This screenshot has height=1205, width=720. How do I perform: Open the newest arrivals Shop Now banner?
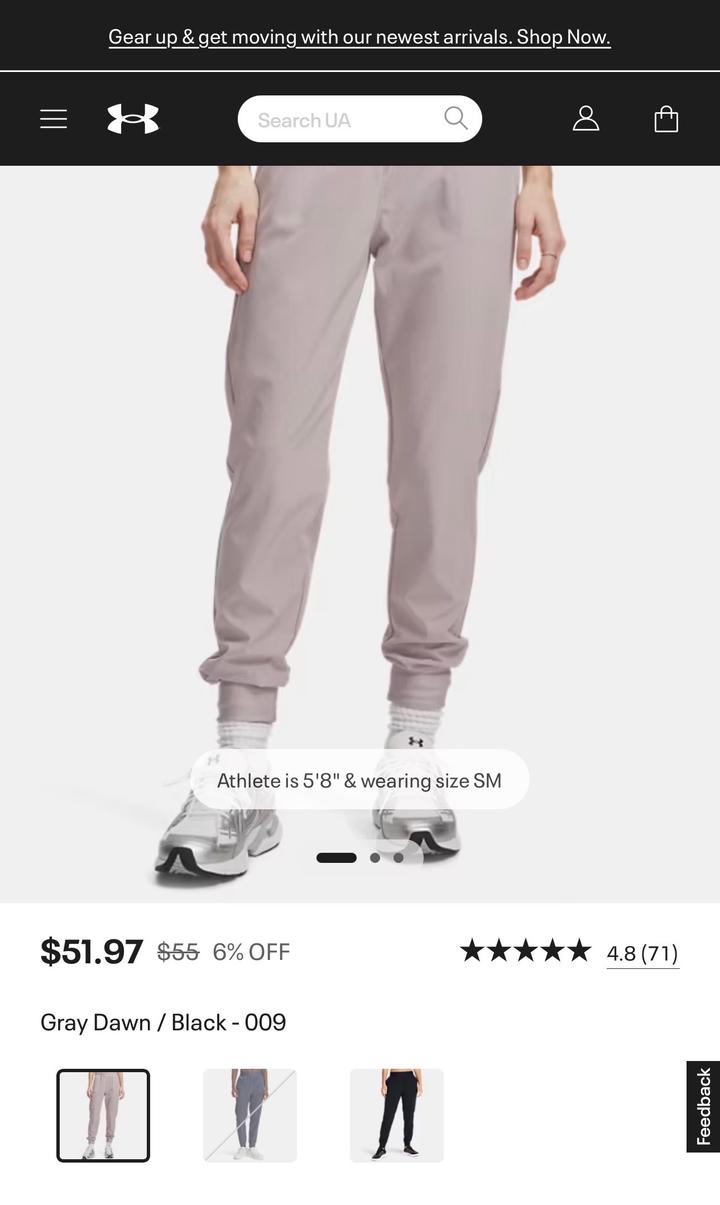(359, 37)
